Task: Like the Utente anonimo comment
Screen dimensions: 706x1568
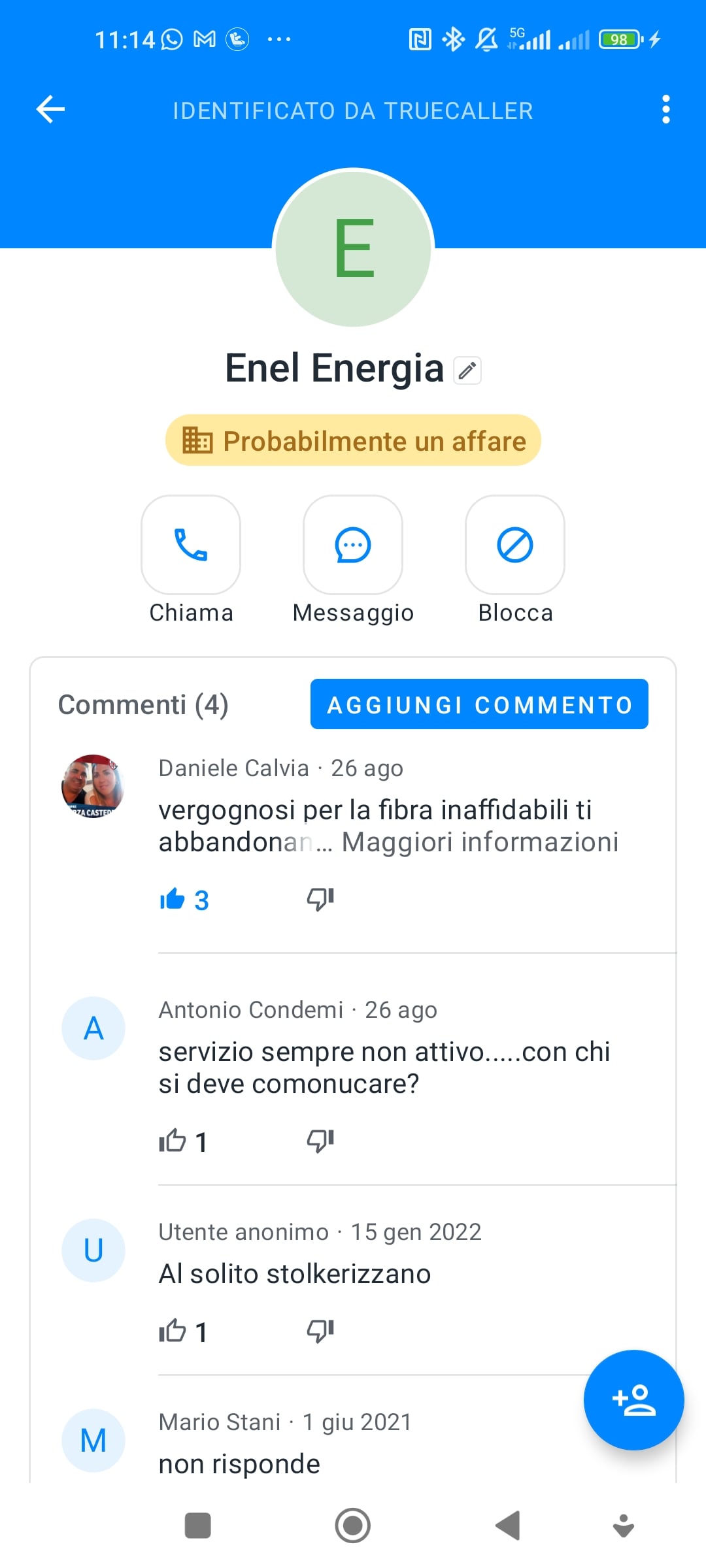Action: coord(173,1331)
